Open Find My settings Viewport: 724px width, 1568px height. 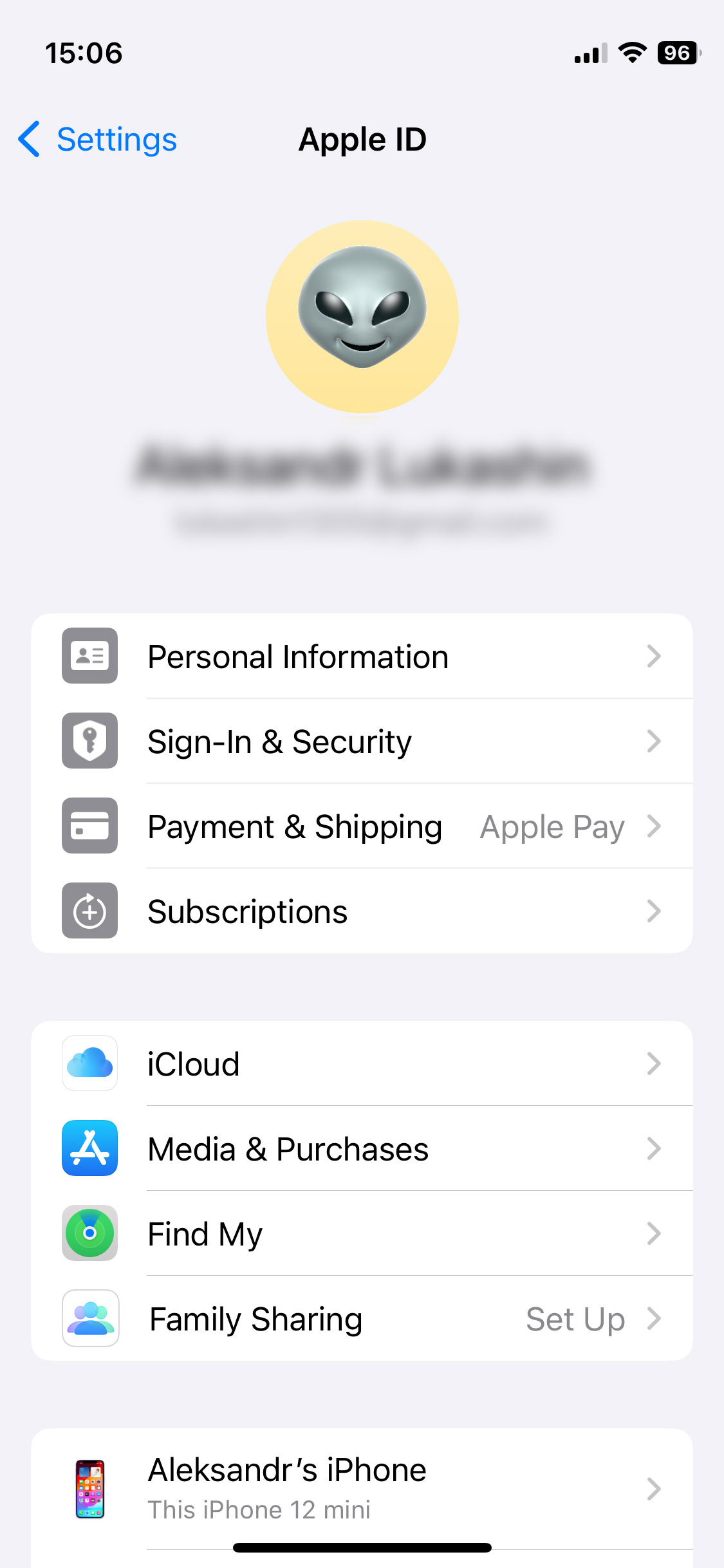coord(362,1233)
